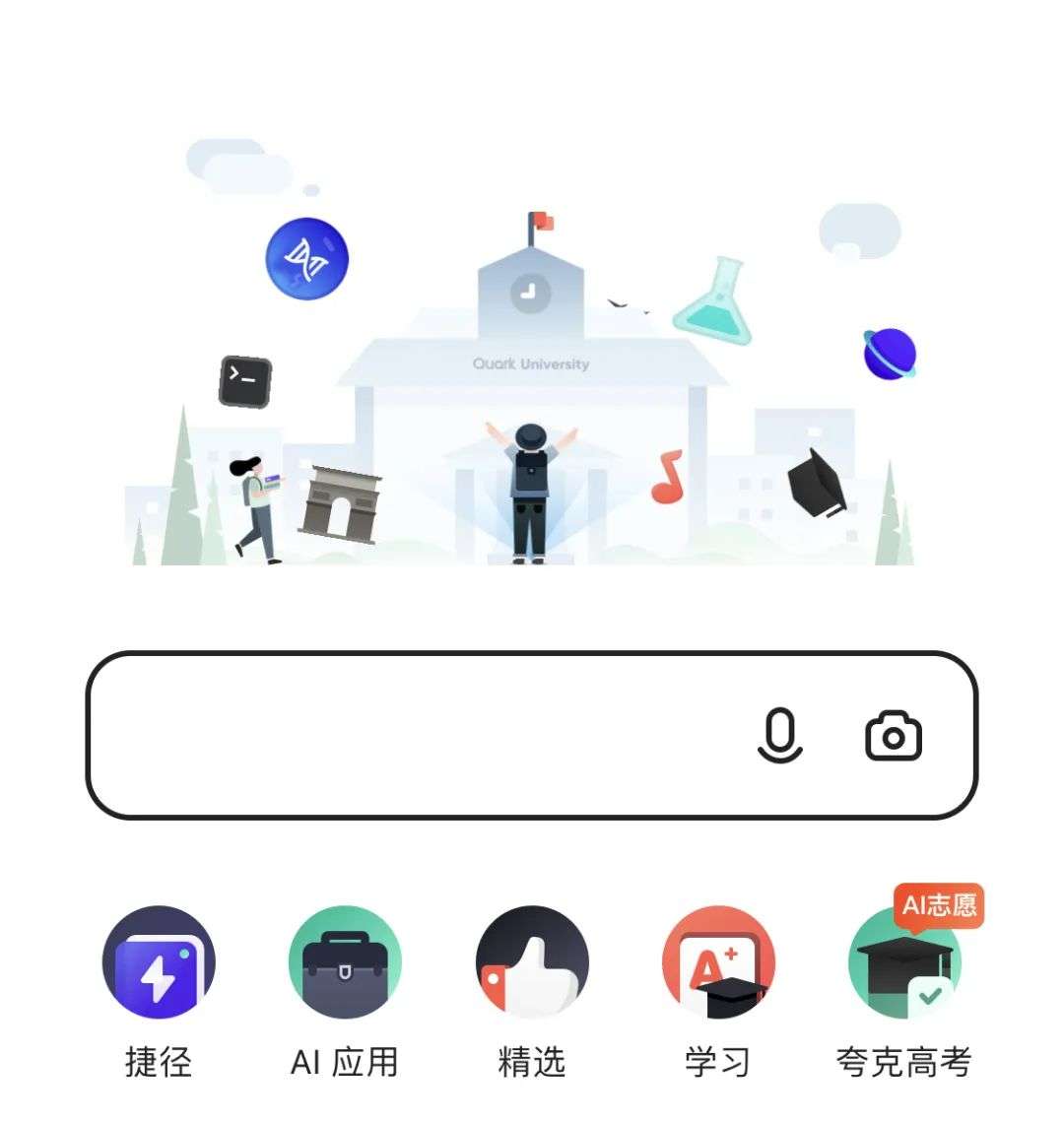
Task: Tap the voice search microphone icon
Action: 781,734
